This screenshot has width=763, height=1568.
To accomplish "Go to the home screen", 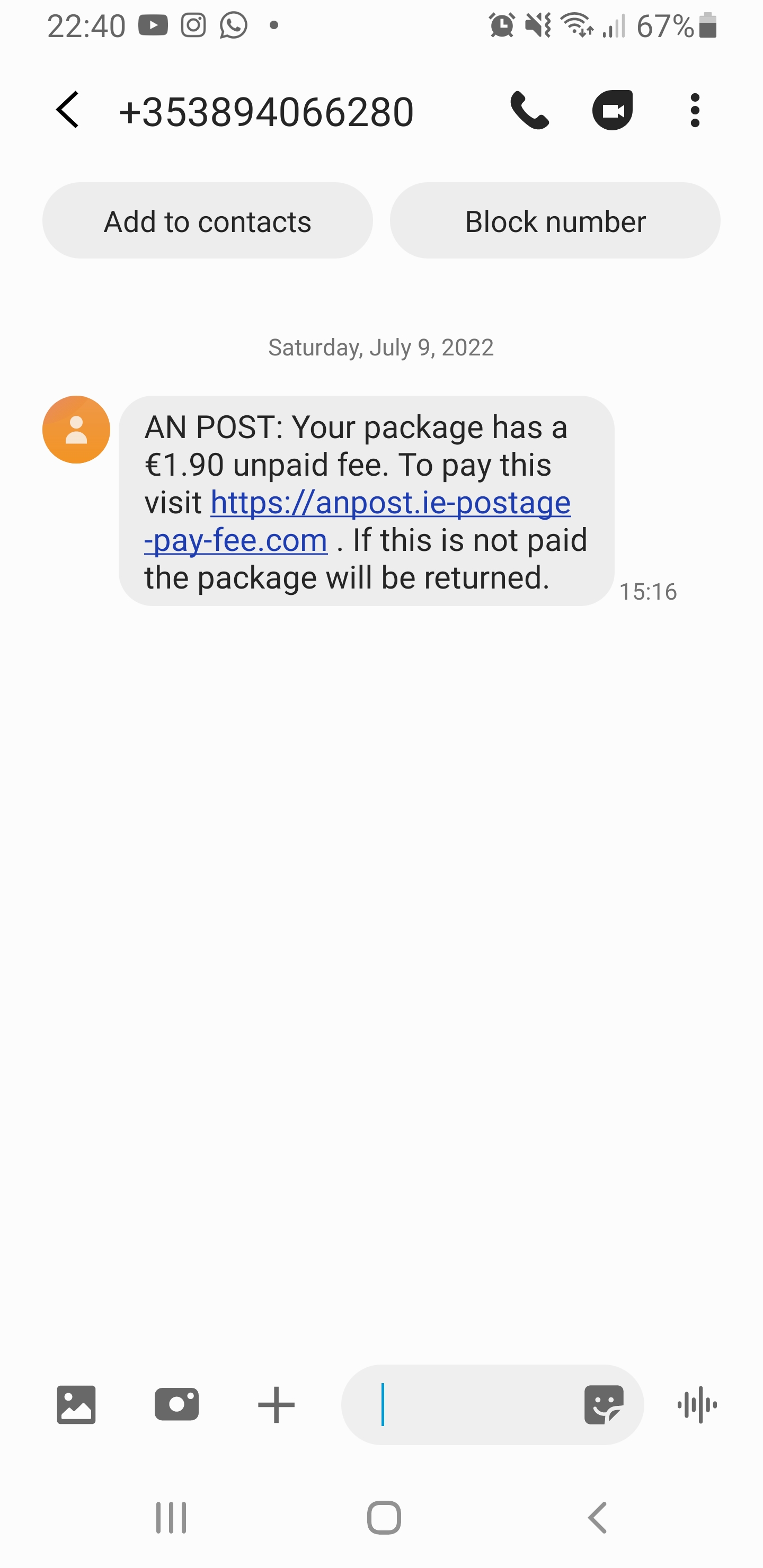I will click(384, 1518).
